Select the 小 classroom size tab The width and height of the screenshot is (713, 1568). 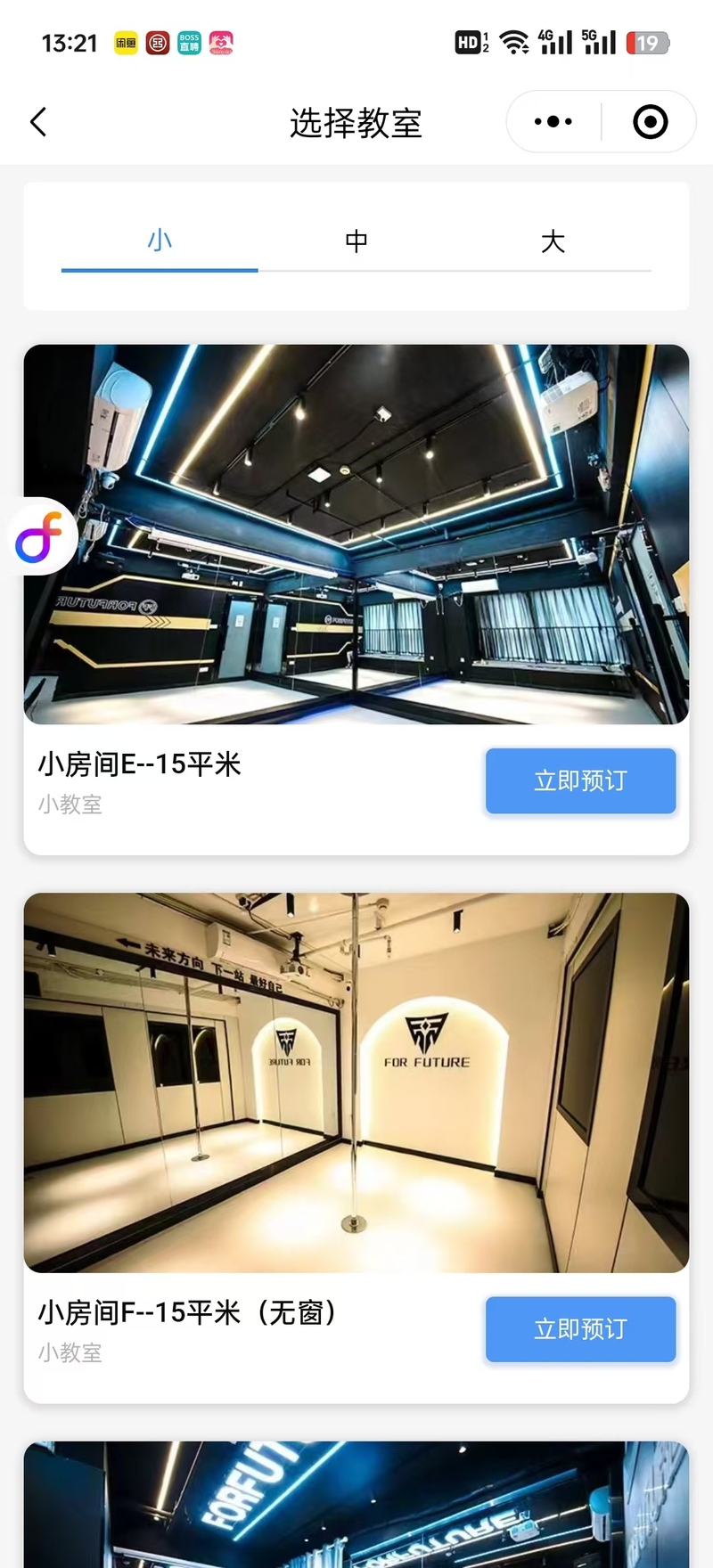point(160,241)
